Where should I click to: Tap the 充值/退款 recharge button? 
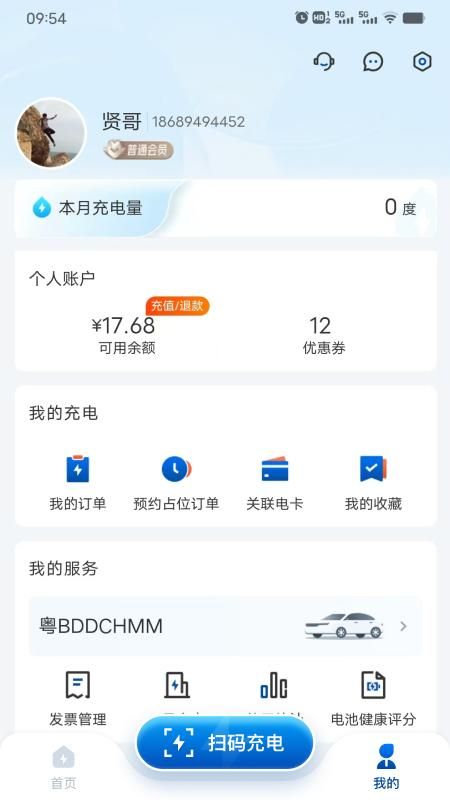(x=177, y=306)
